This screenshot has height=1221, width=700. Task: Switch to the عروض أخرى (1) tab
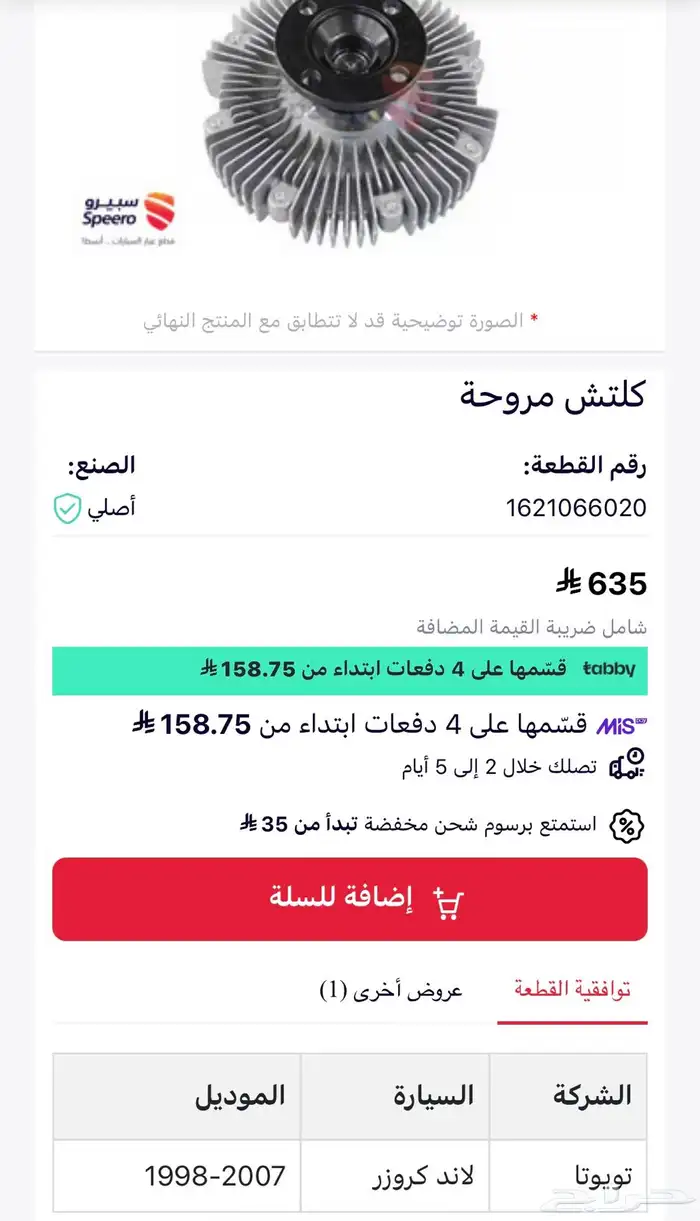391,991
